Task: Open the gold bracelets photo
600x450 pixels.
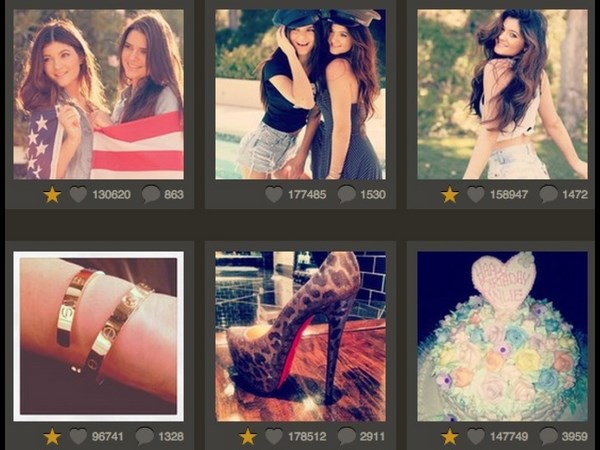Action: click(98, 336)
